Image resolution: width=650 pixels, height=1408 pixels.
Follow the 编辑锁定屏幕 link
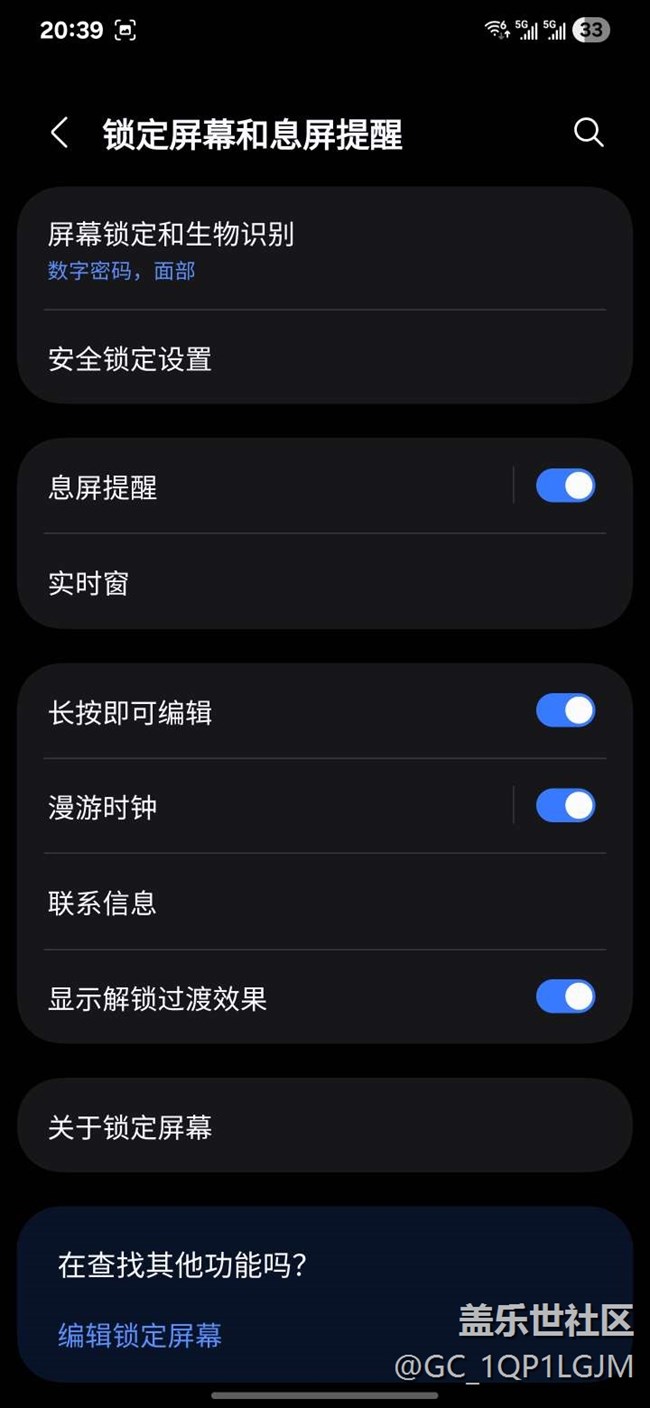point(140,1335)
